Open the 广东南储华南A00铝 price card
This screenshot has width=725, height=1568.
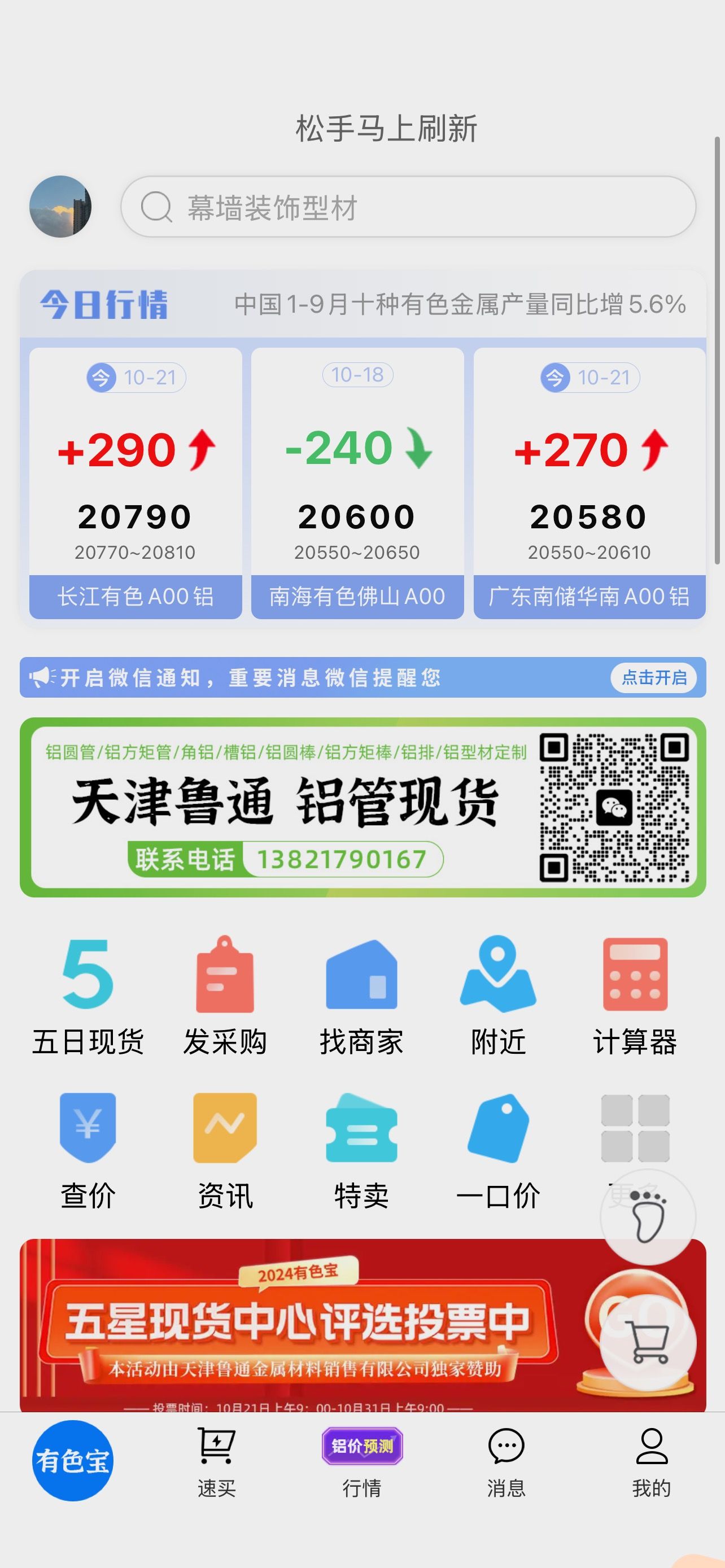589,483
